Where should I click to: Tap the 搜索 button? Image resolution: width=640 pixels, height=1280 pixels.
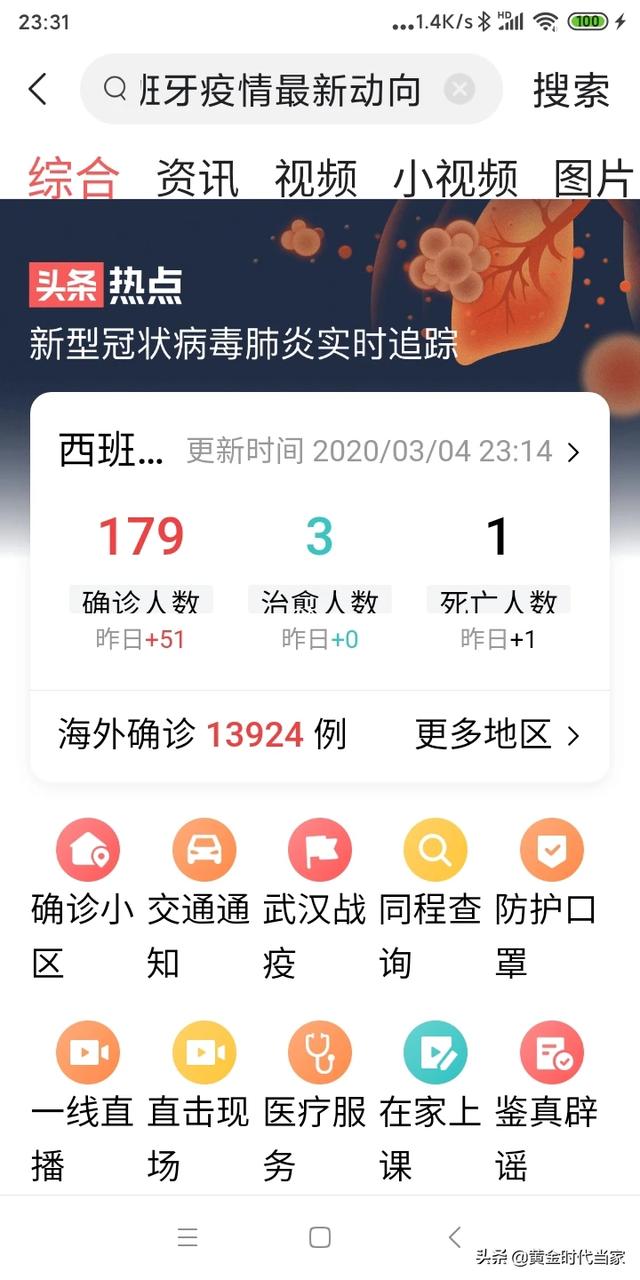pyautogui.click(x=571, y=90)
